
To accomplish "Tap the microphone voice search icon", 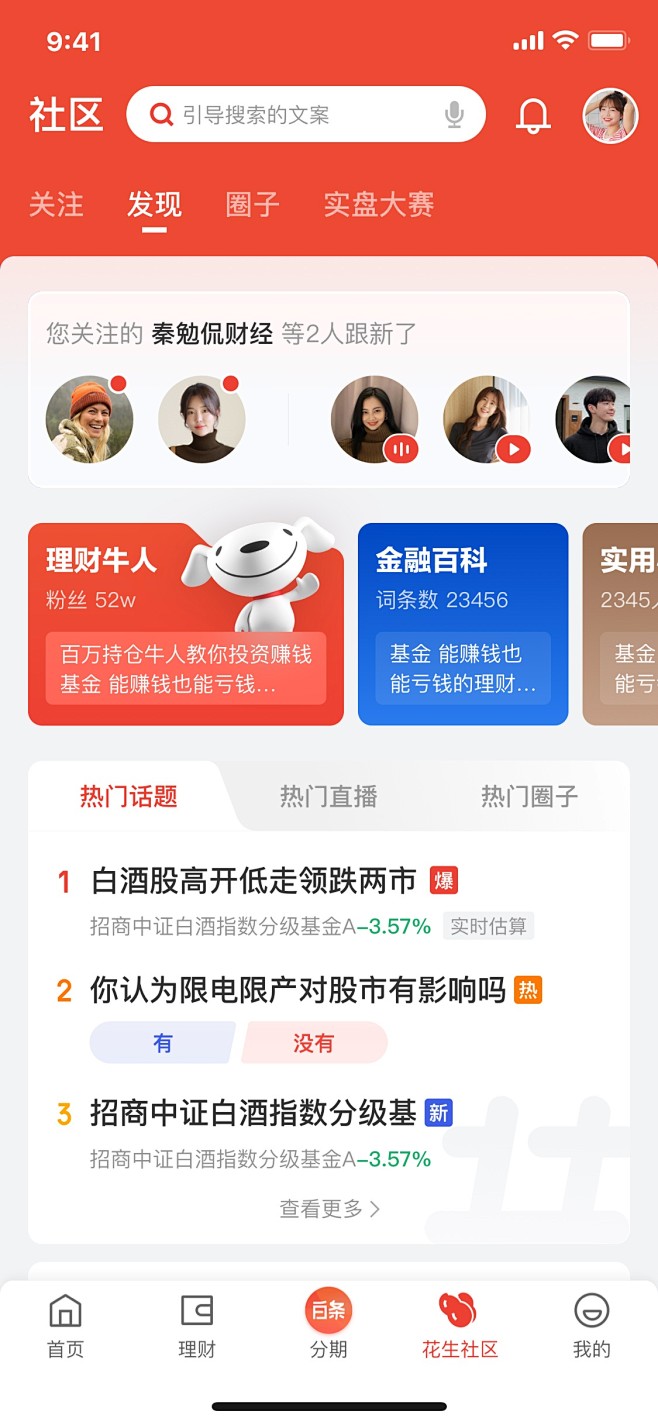I will pyautogui.click(x=454, y=115).
